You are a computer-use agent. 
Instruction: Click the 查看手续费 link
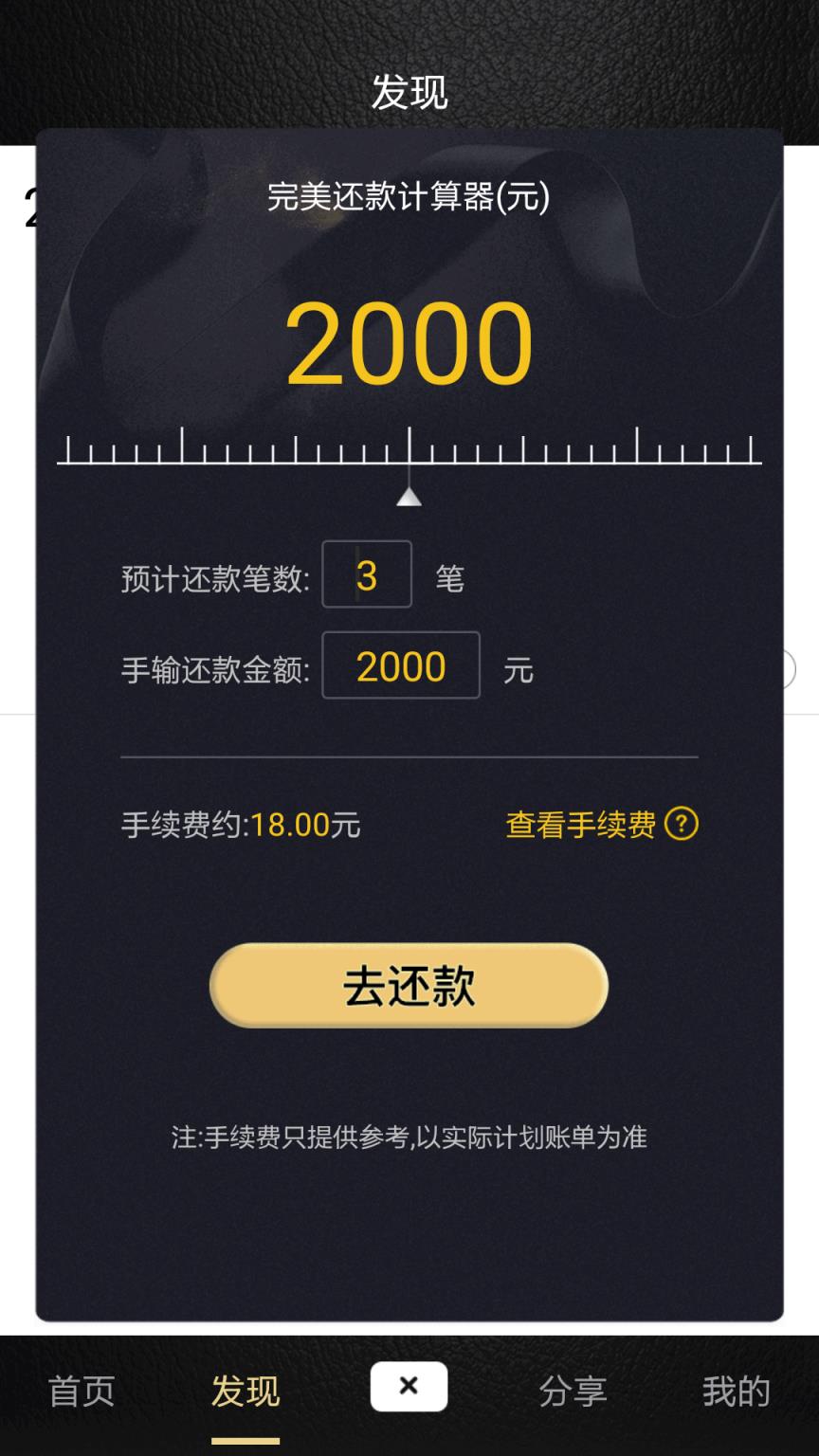(581, 825)
